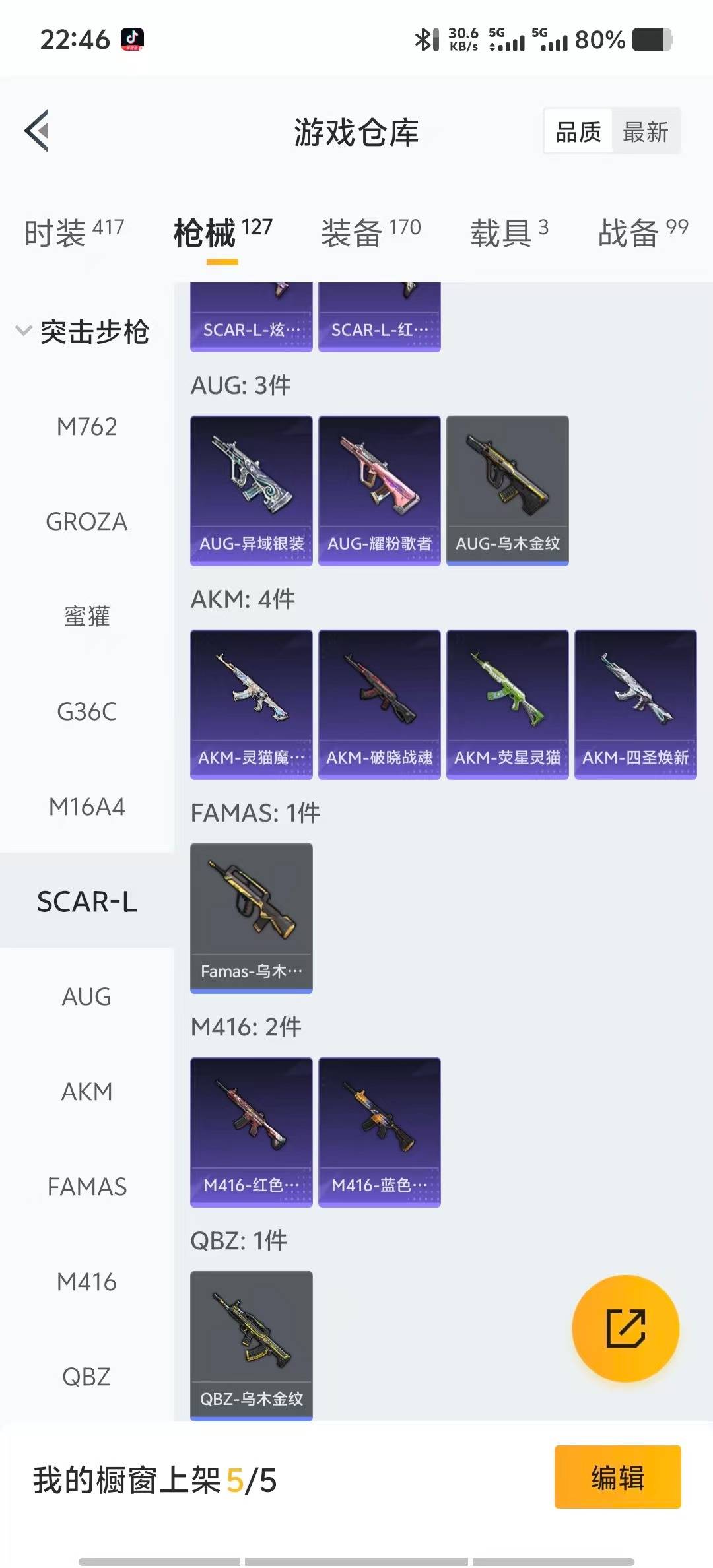
Task: Select M762 from the left sidebar
Action: 87,426
